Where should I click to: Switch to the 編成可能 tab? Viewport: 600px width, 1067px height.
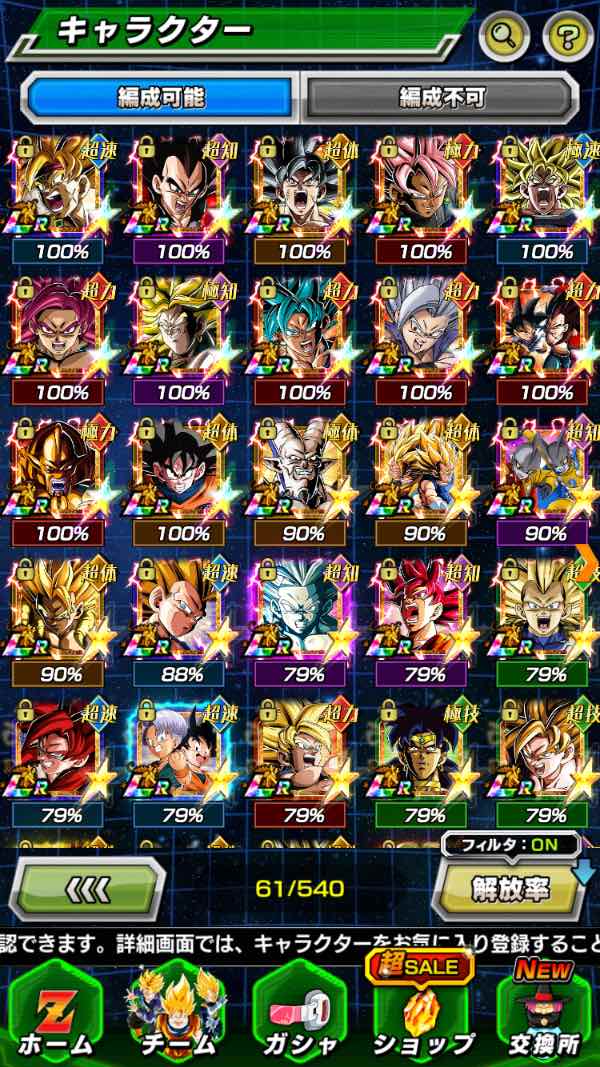click(161, 98)
